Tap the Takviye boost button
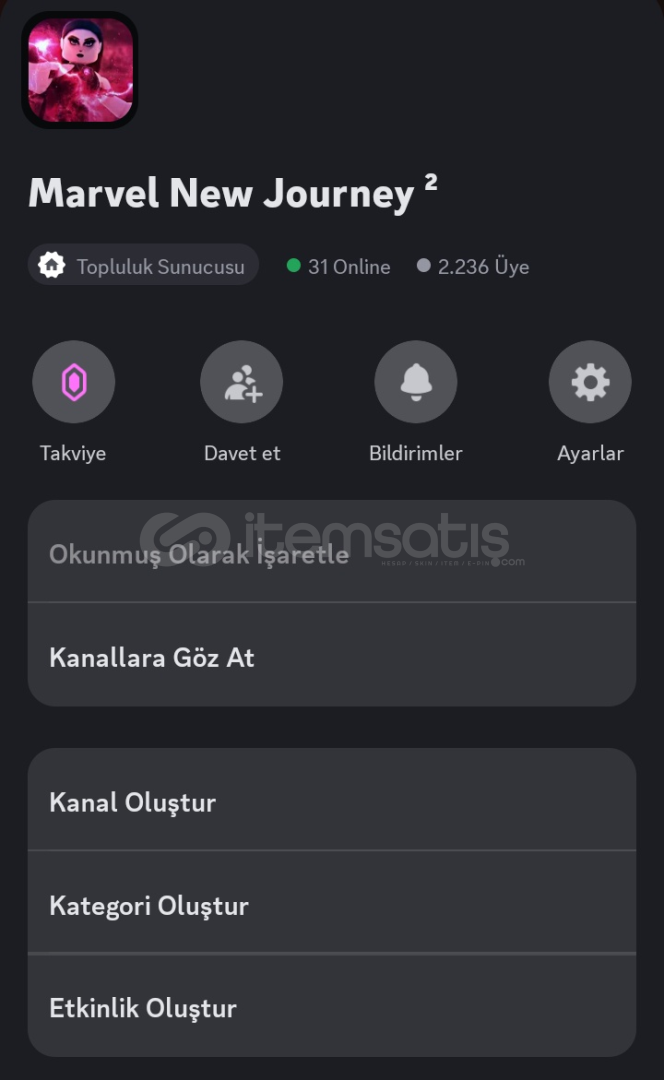 click(73, 382)
